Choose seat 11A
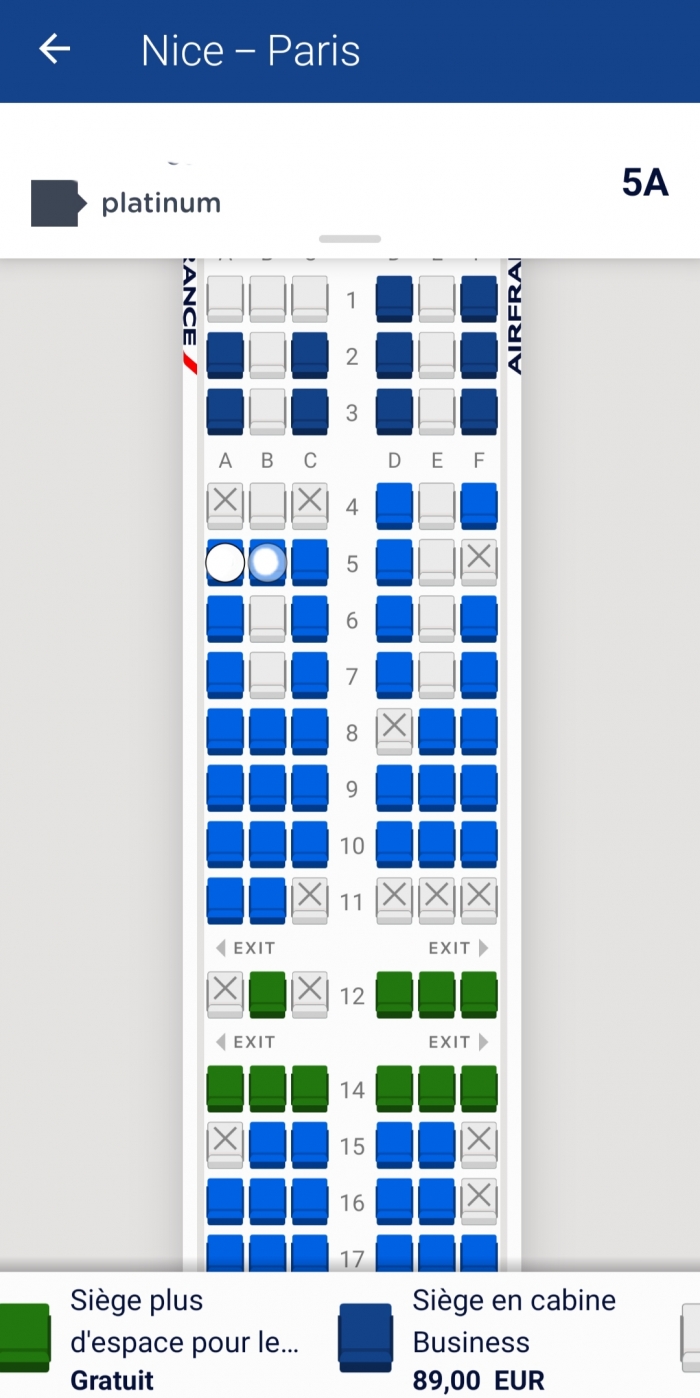This screenshot has width=700, height=1398. pyautogui.click(x=225, y=900)
